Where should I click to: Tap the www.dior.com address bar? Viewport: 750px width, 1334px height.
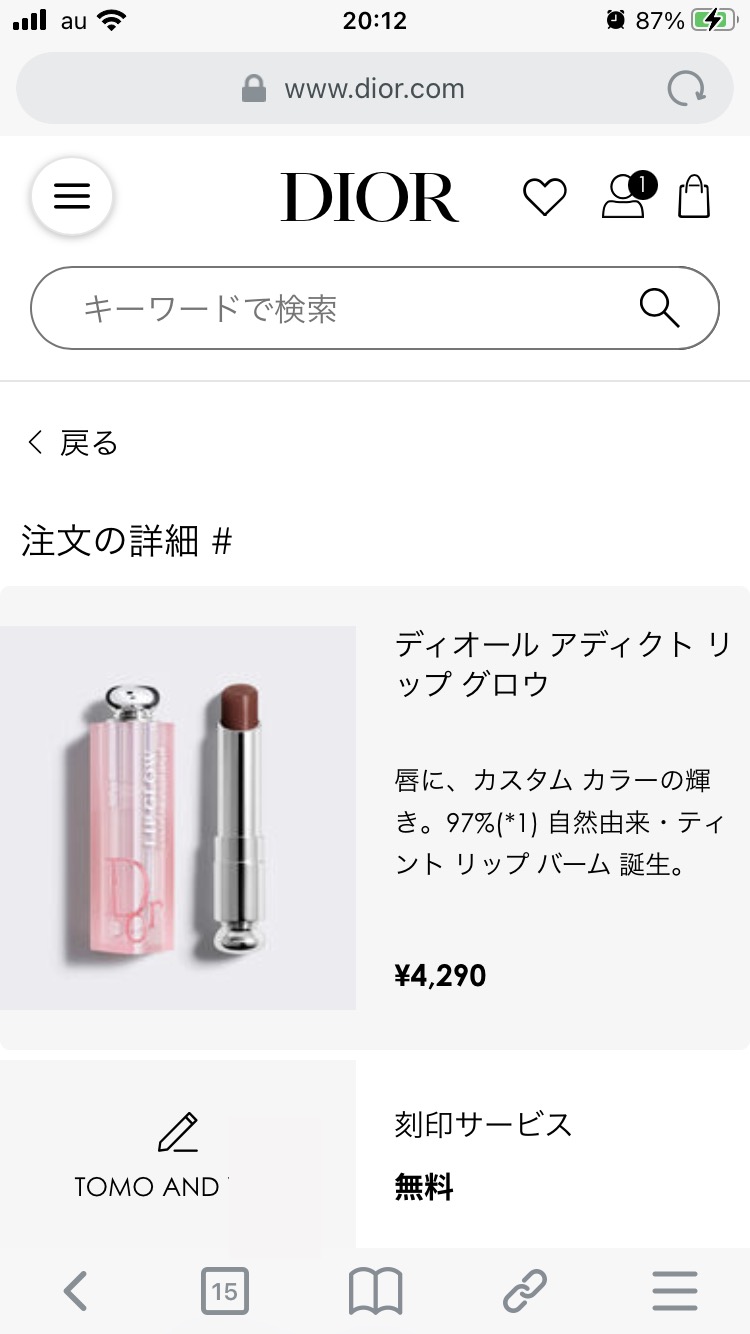pos(375,88)
